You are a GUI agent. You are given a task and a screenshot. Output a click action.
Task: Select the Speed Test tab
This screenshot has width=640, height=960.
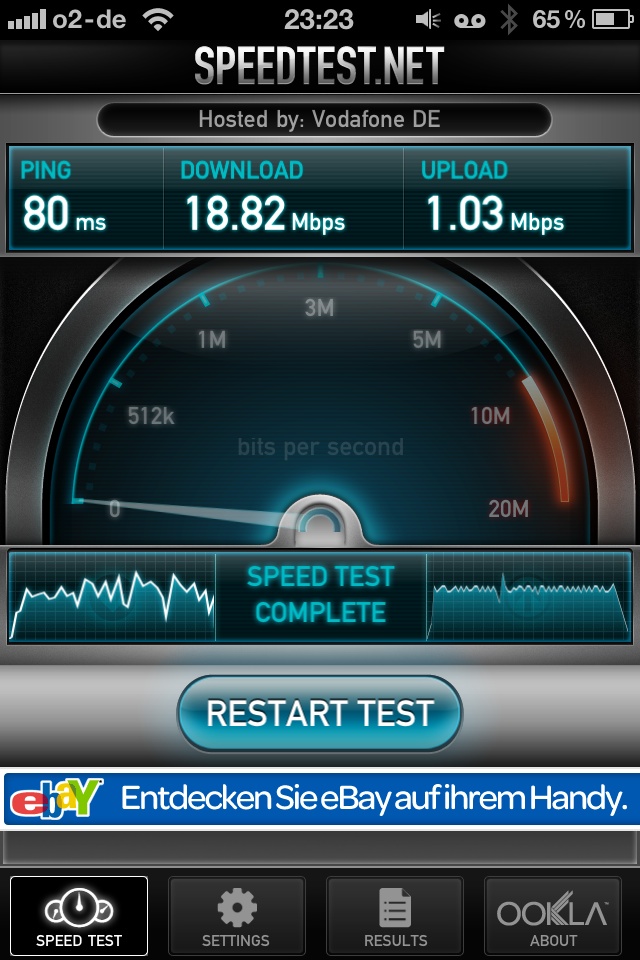click(79, 916)
